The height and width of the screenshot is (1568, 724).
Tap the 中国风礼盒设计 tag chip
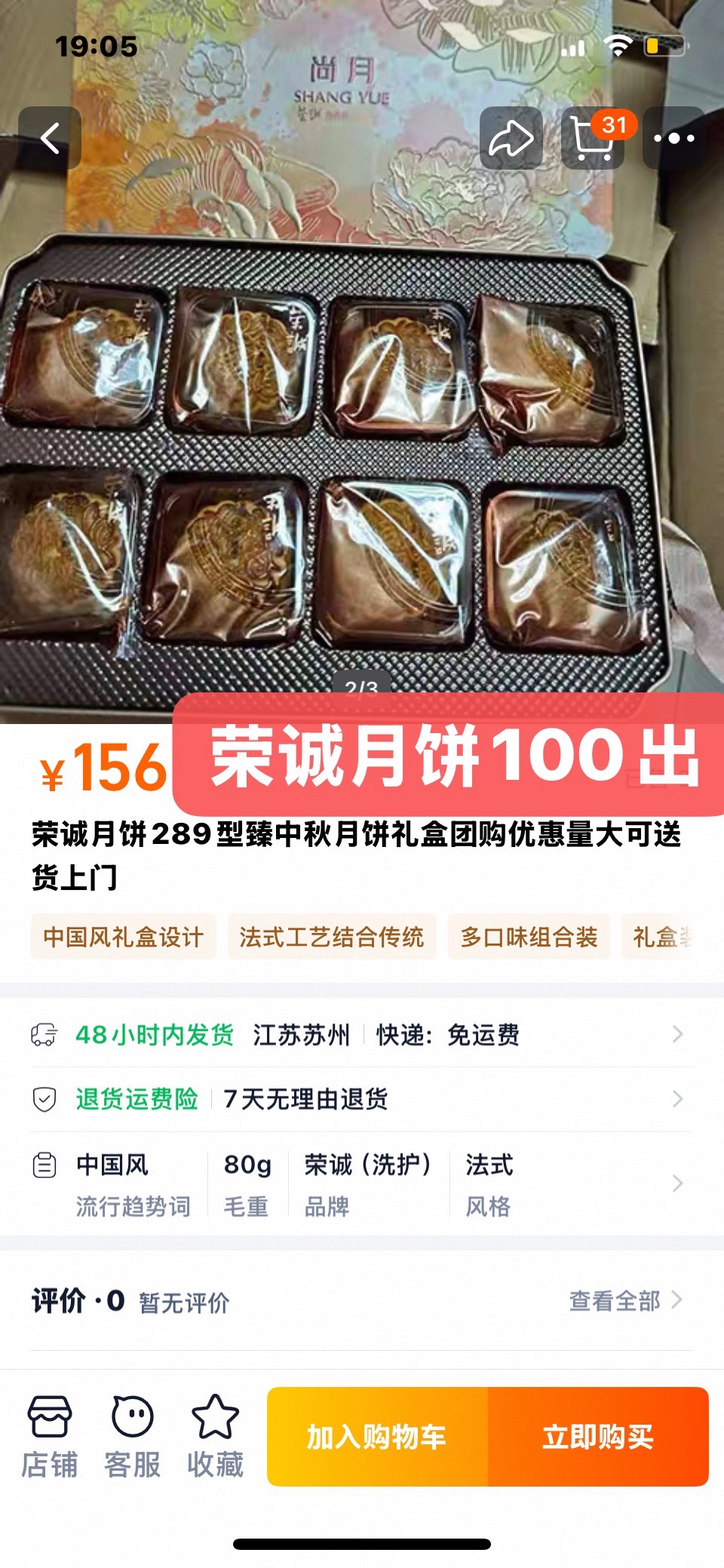tap(124, 937)
